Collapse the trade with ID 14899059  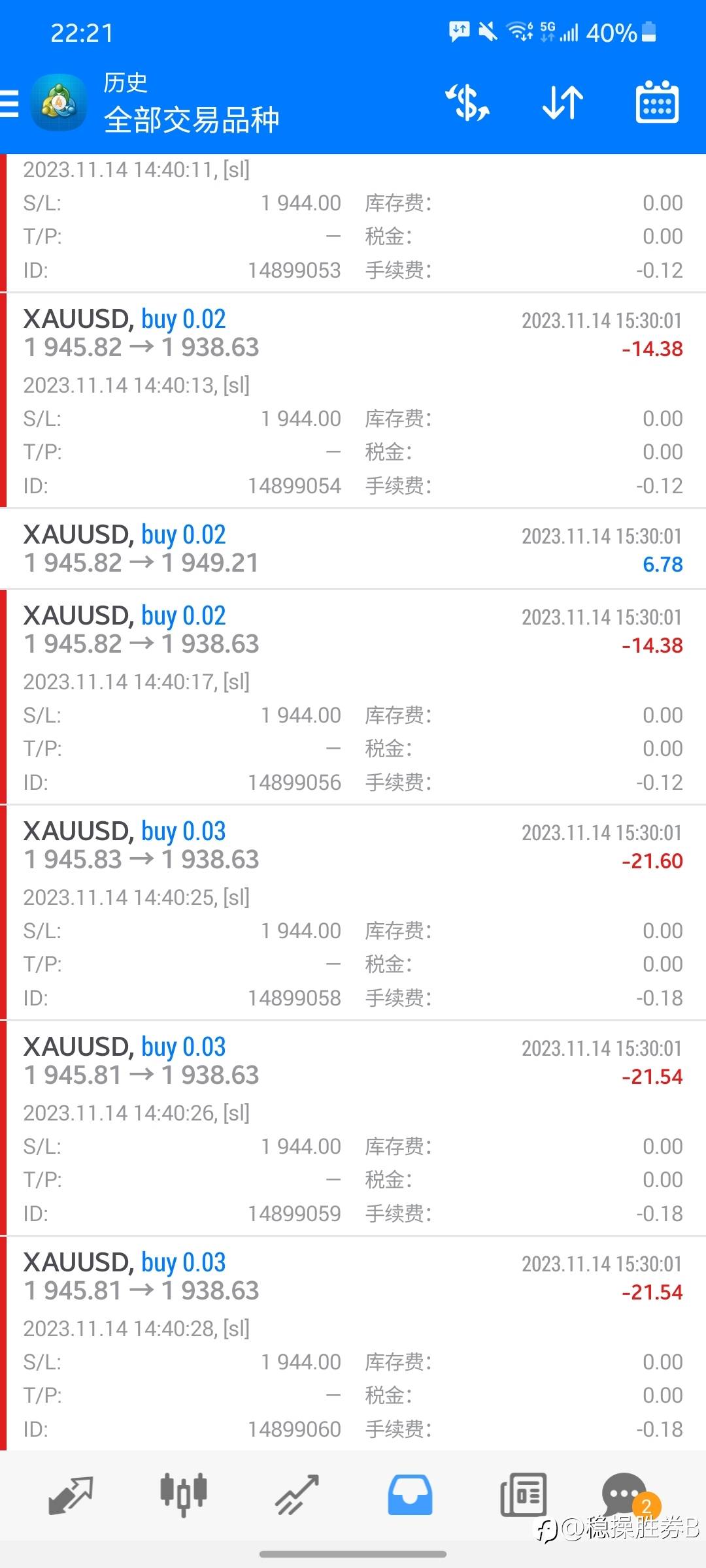coord(353,1061)
